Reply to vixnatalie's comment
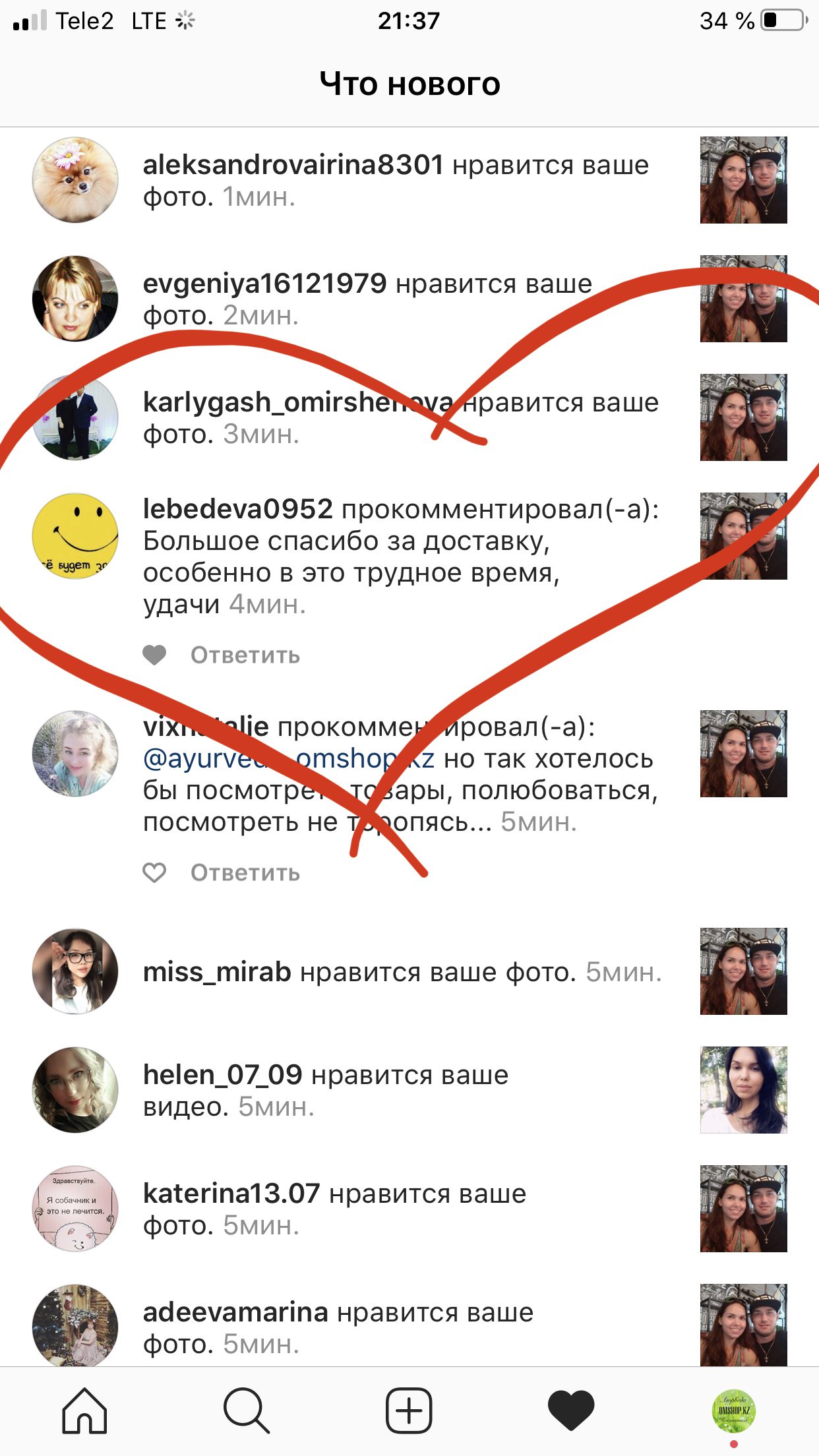 [x=245, y=873]
